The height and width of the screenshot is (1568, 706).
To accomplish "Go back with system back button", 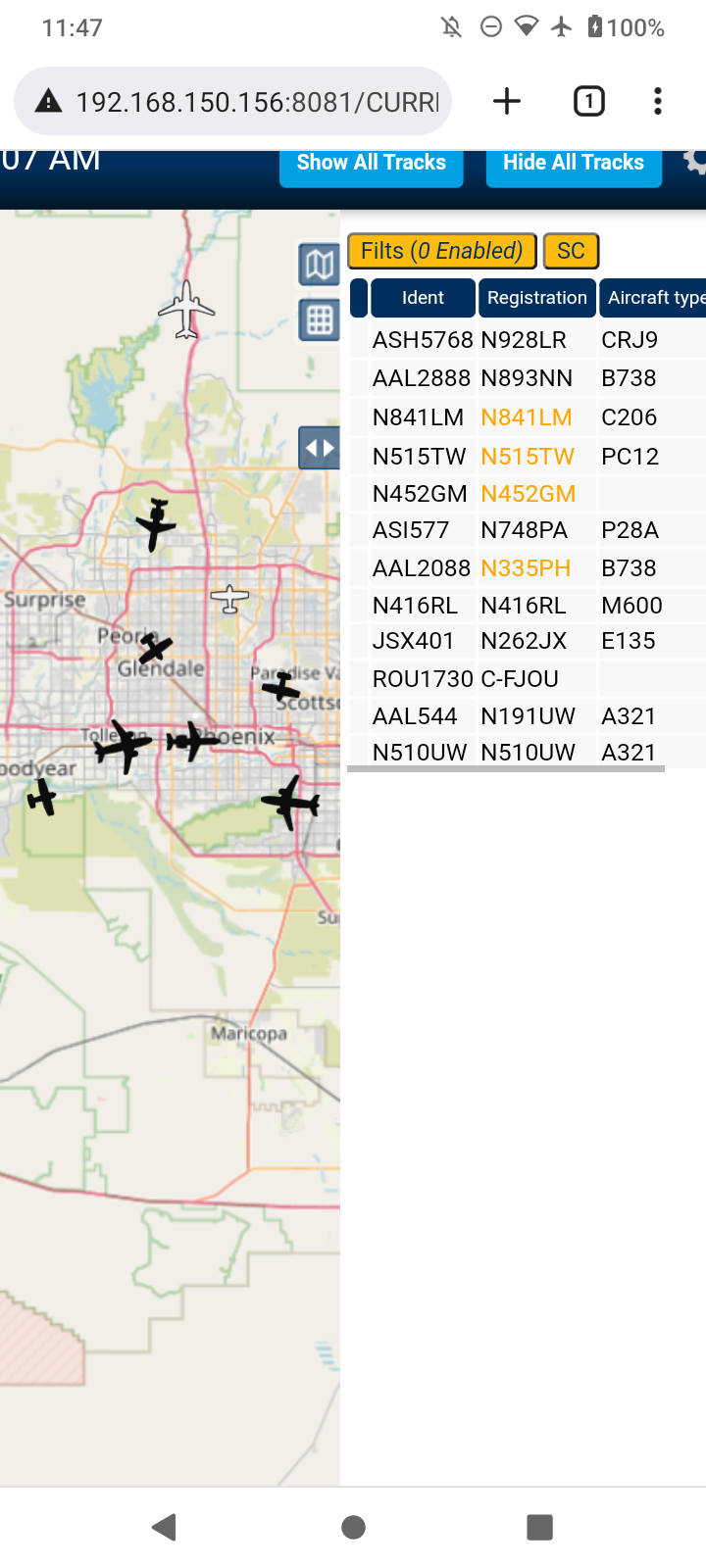I will 164,1527.
